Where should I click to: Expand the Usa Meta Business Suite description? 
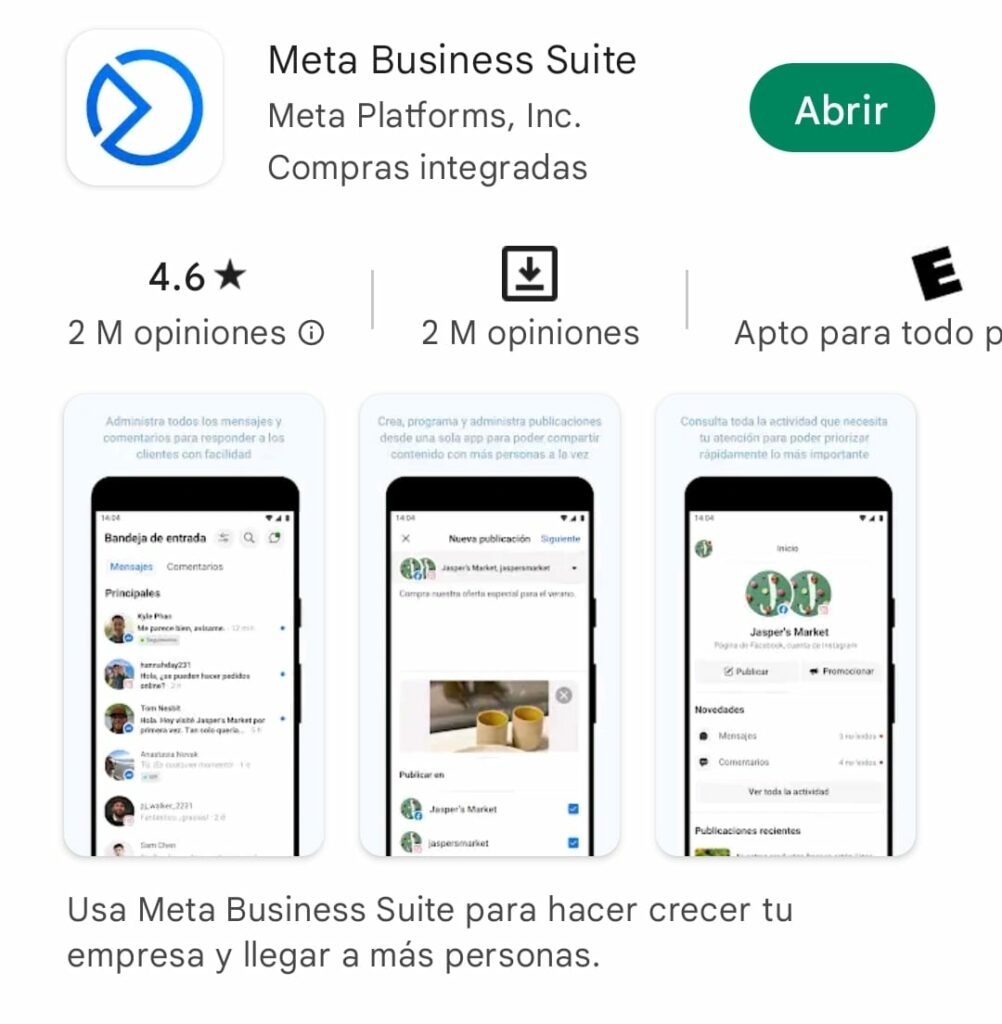tap(430, 932)
